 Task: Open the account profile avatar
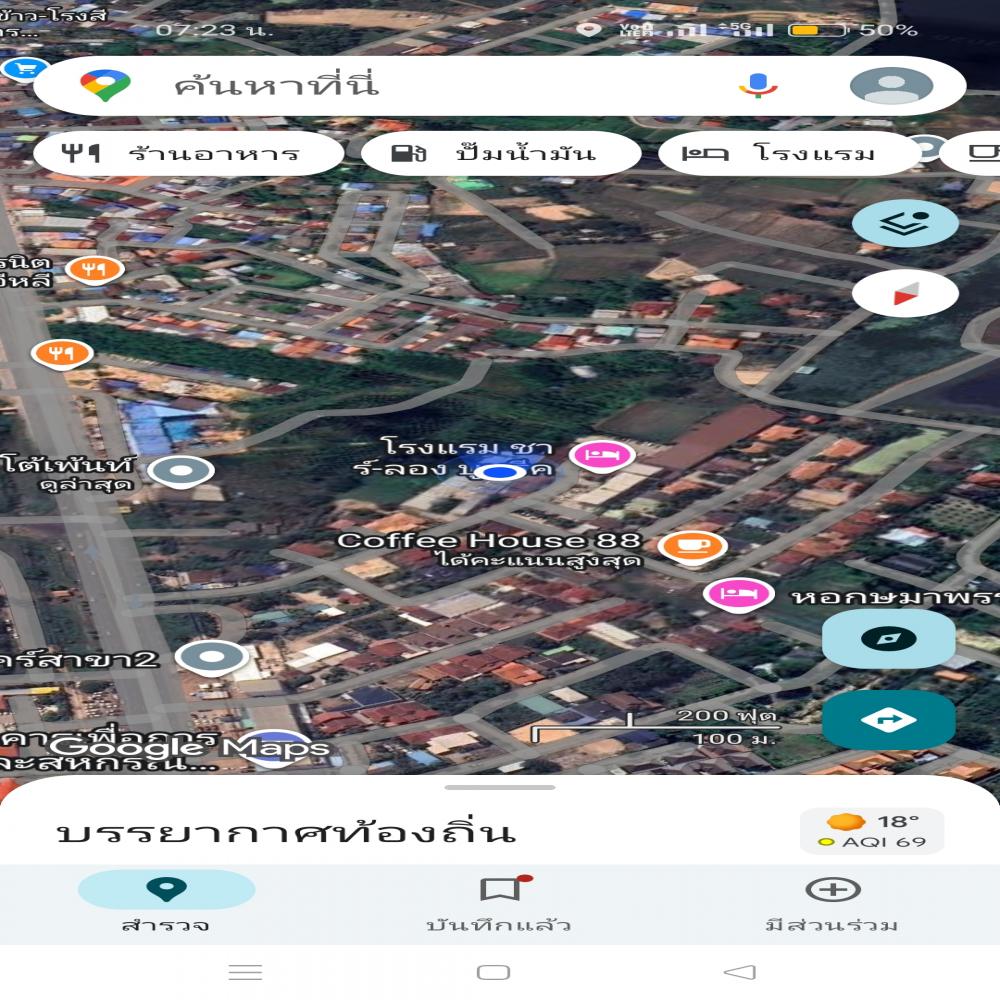click(891, 86)
